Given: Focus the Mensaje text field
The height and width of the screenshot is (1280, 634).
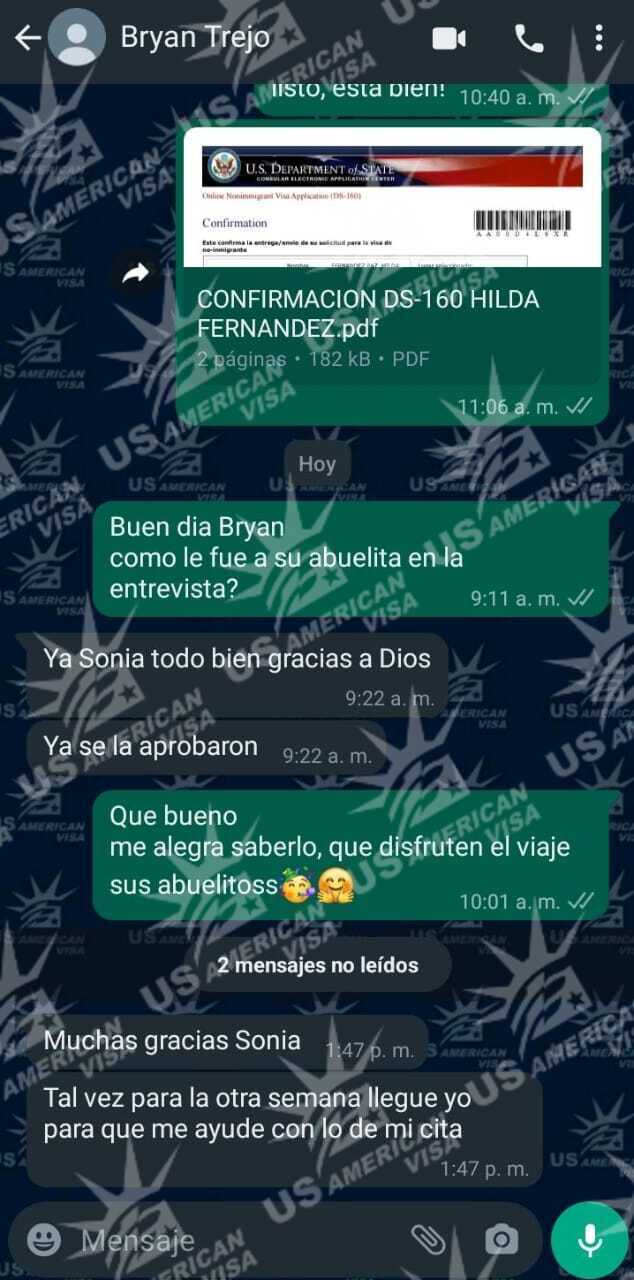Looking at the screenshot, I should [x=230, y=1241].
